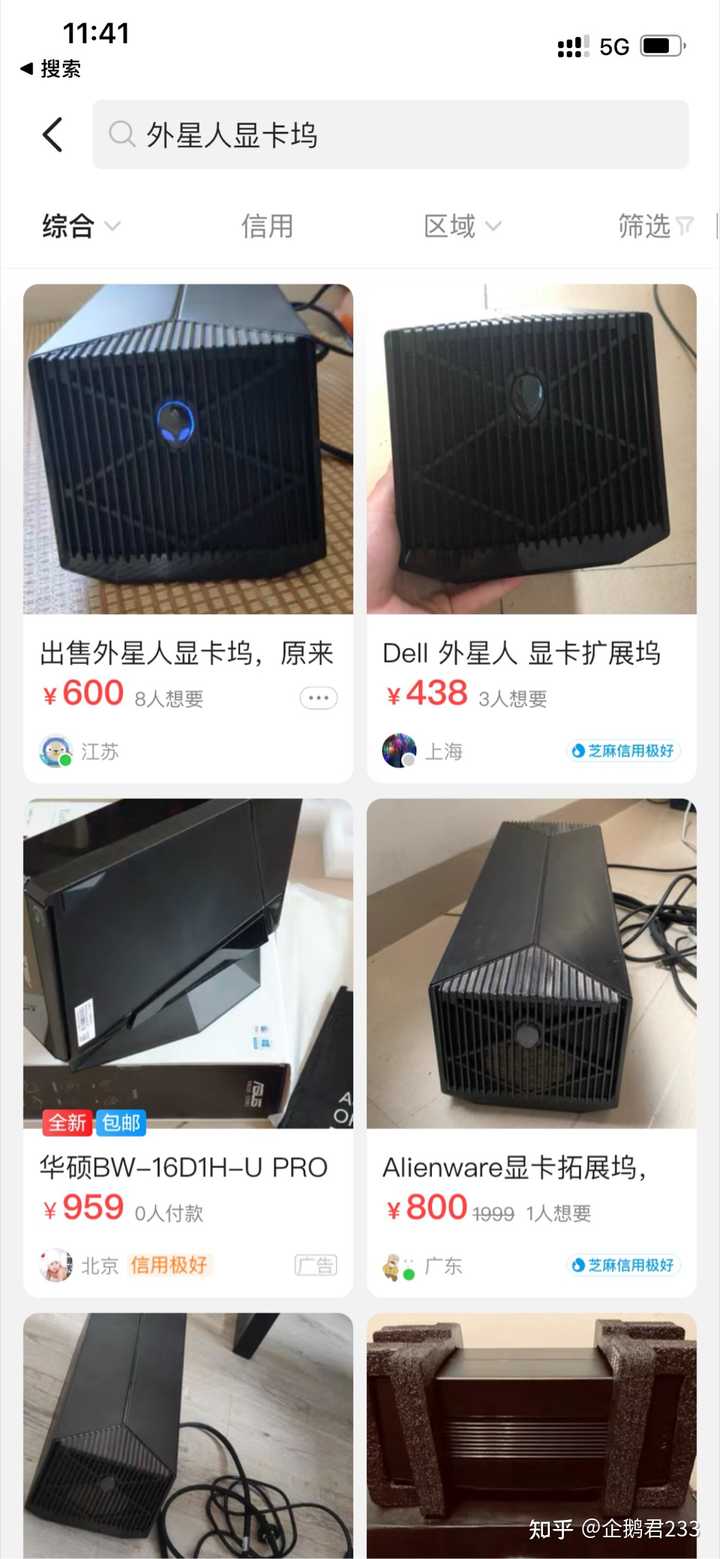Switch to the 信用 tab
Screen dimensions: 720x1559
coord(267,227)
